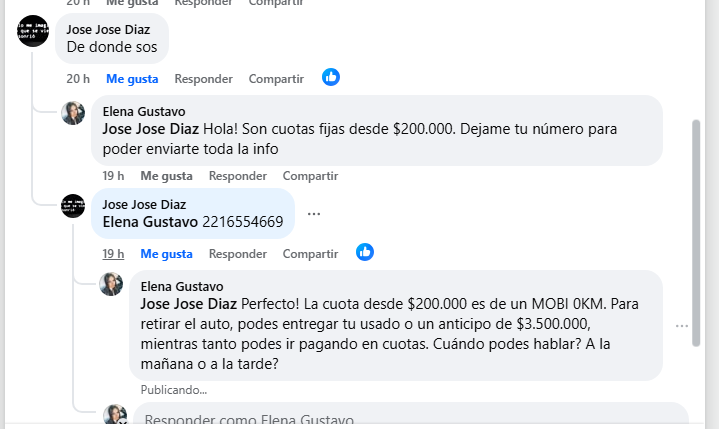719x429 pixels.
Task: Open options menu beside the MOBI 0KM reply
Action: [682, 326]
